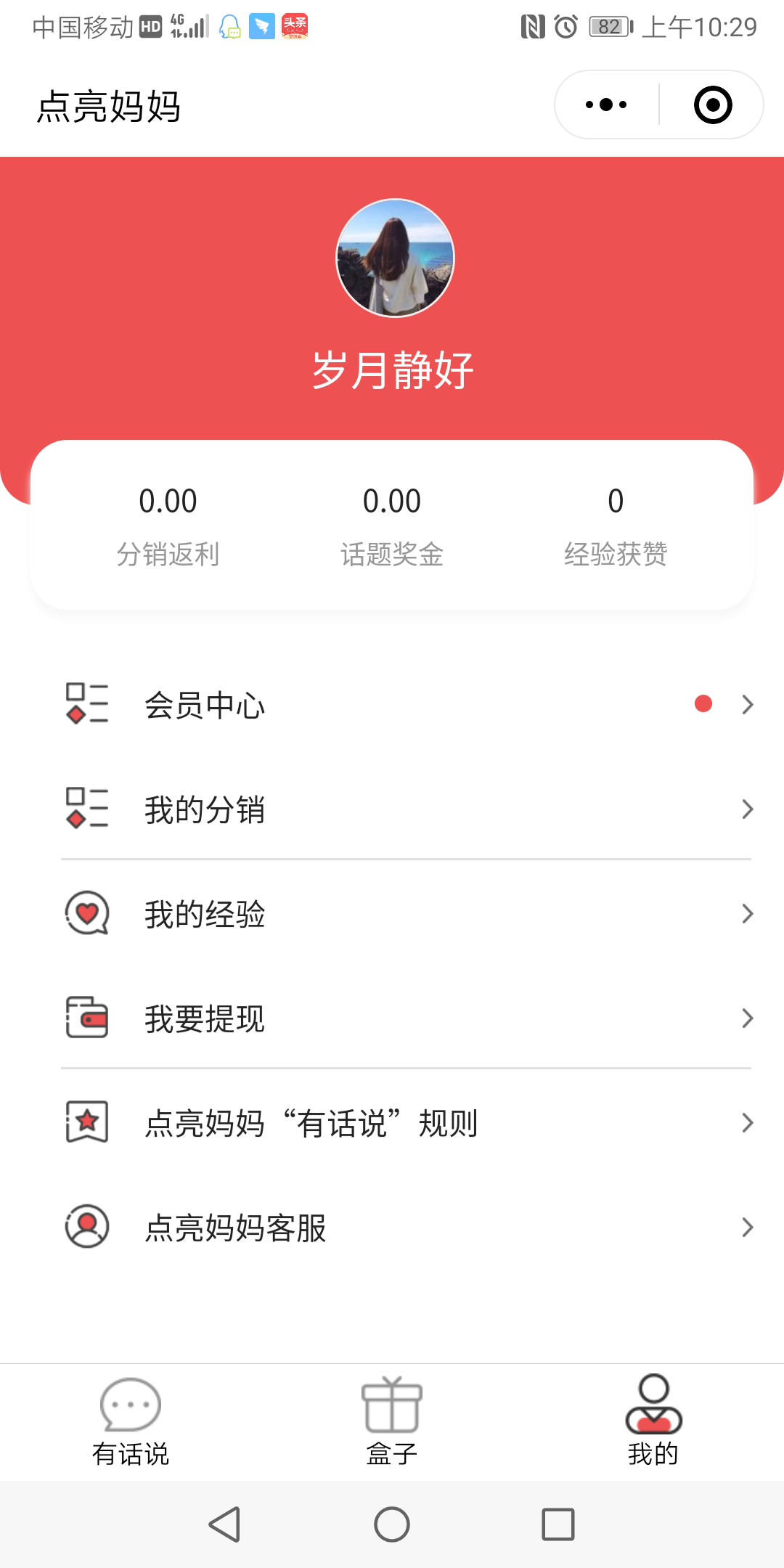Click the 我的分销 list icon
This screenshot has width=784, height=1568.
(x=87, y=808)
